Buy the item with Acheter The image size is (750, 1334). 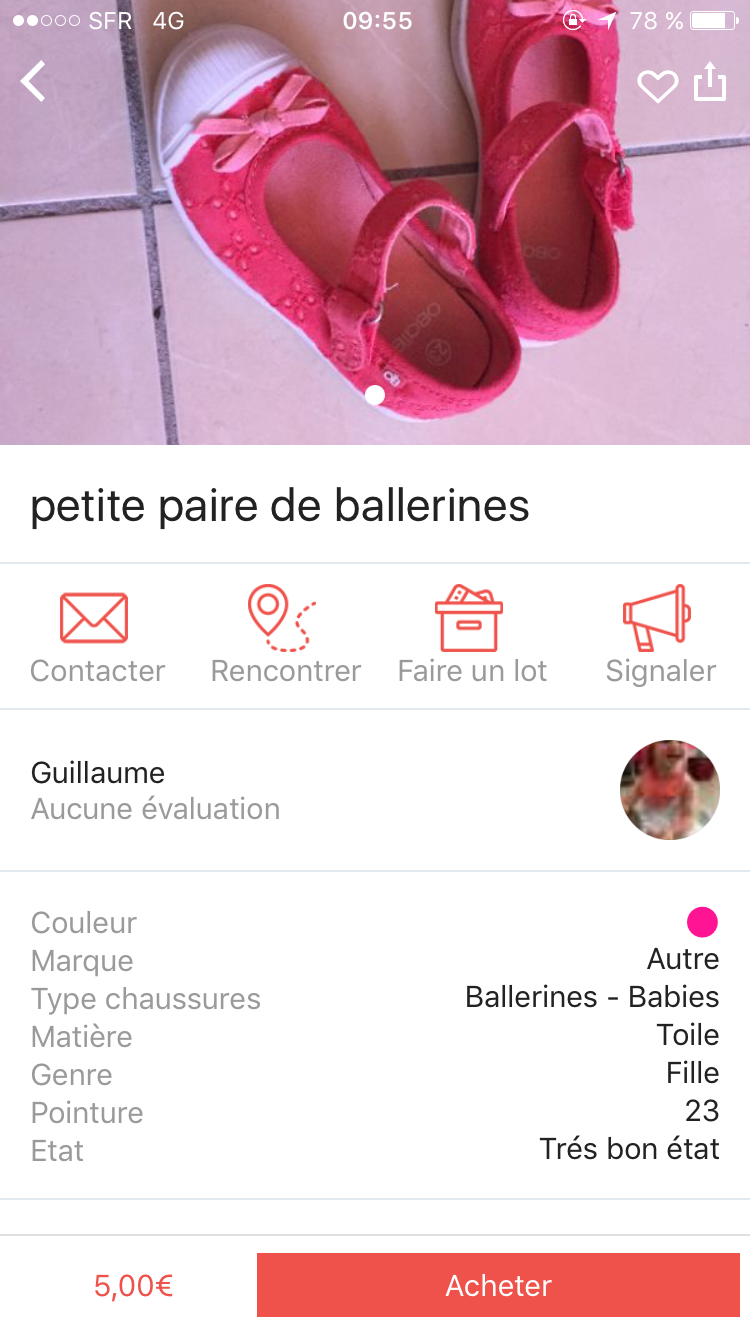tap(498, 1285)
